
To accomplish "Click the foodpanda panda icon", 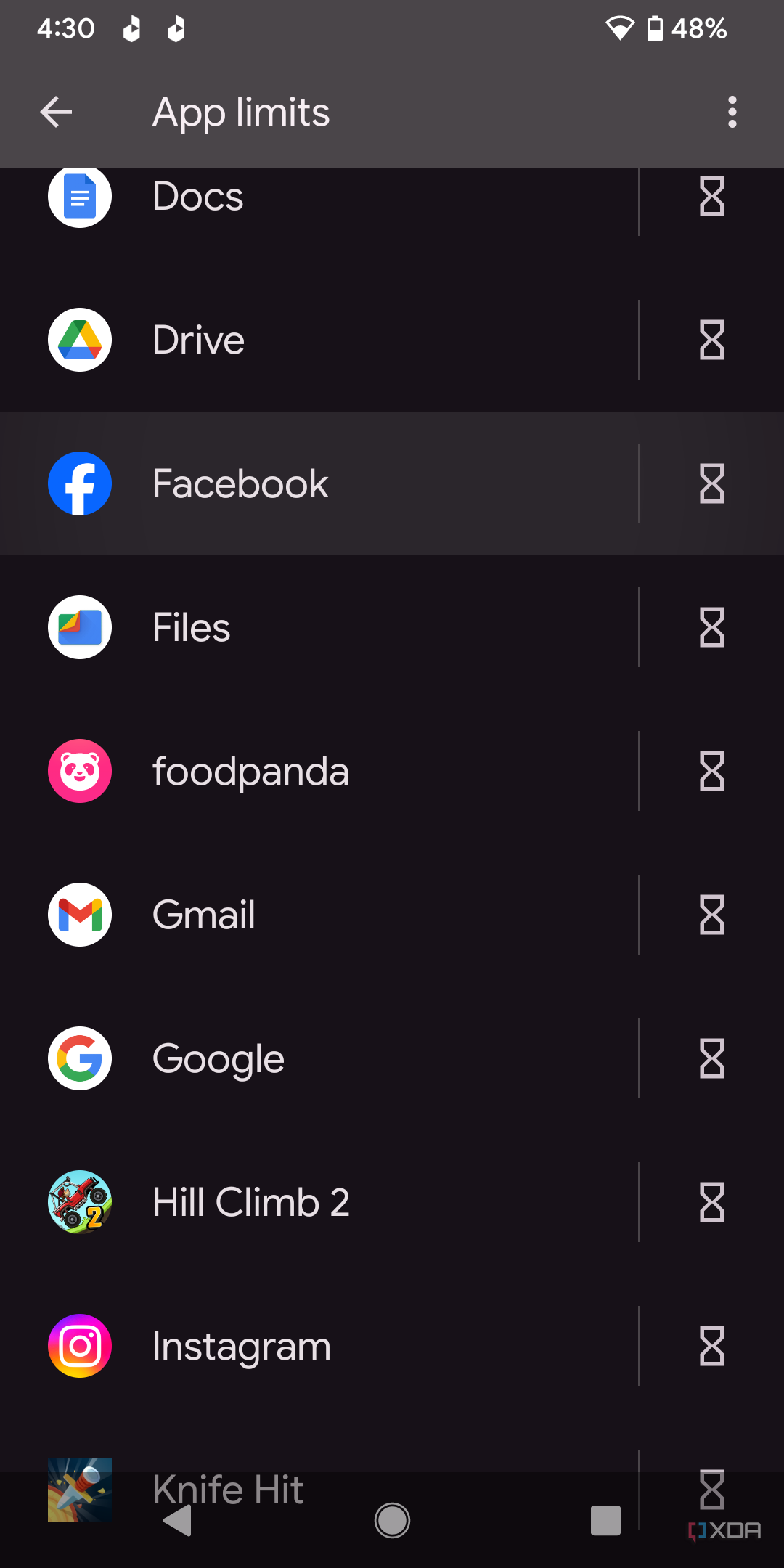I will pyautogui.click(x=78, y=771).
